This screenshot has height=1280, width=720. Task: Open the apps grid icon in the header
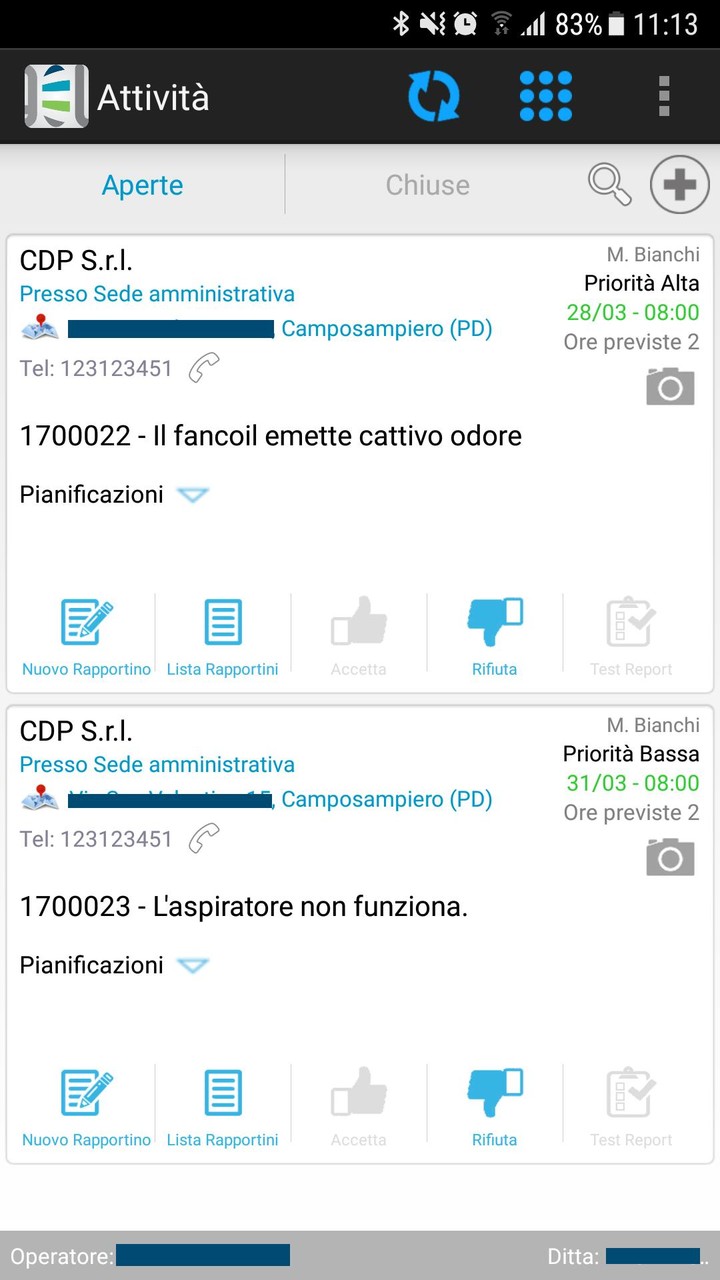click(546, 96)
